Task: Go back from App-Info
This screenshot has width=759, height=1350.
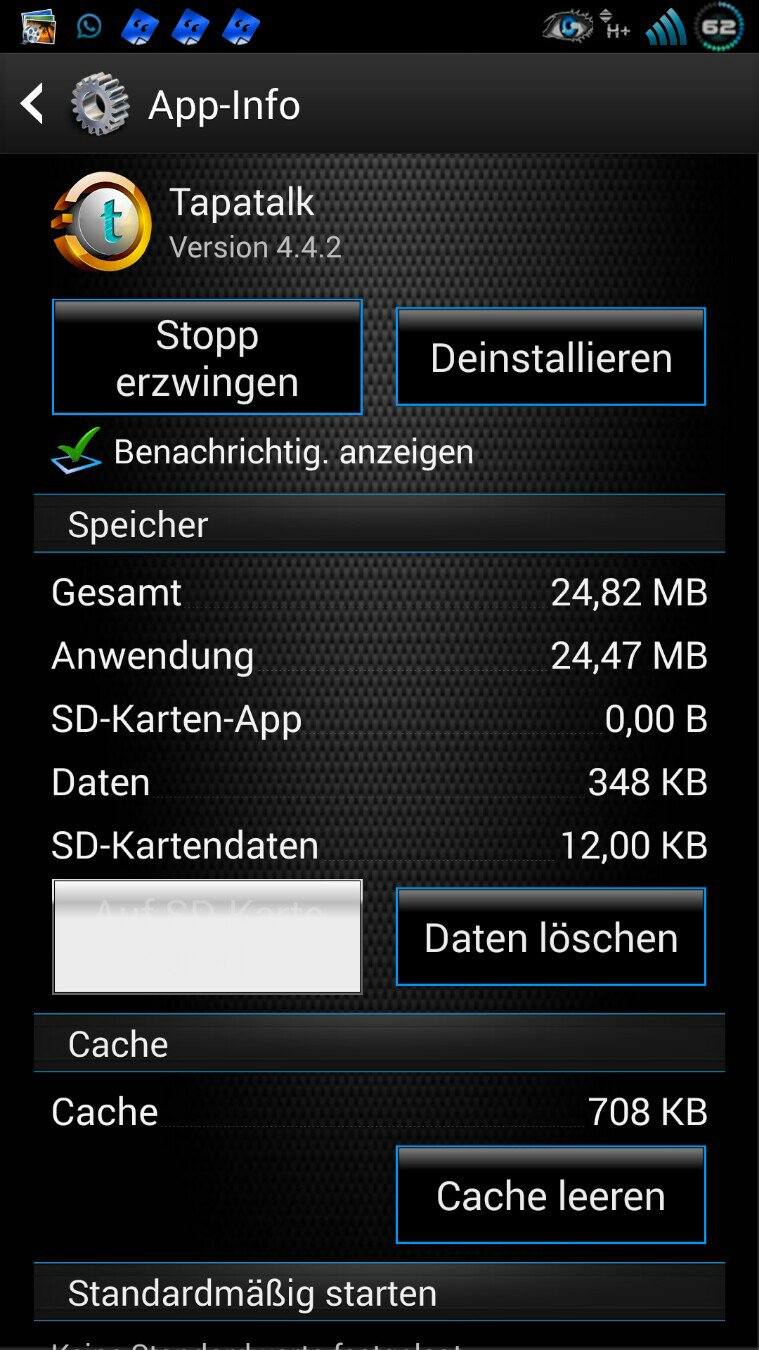Action: pos(33,104)
